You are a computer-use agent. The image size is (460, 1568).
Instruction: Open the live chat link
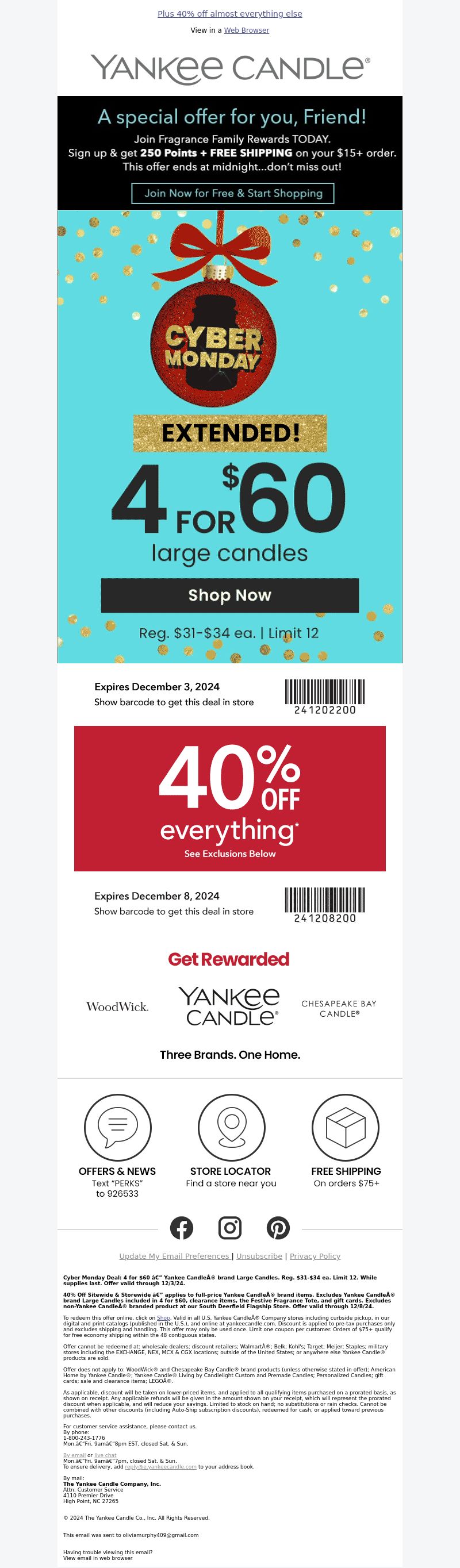105,1455
